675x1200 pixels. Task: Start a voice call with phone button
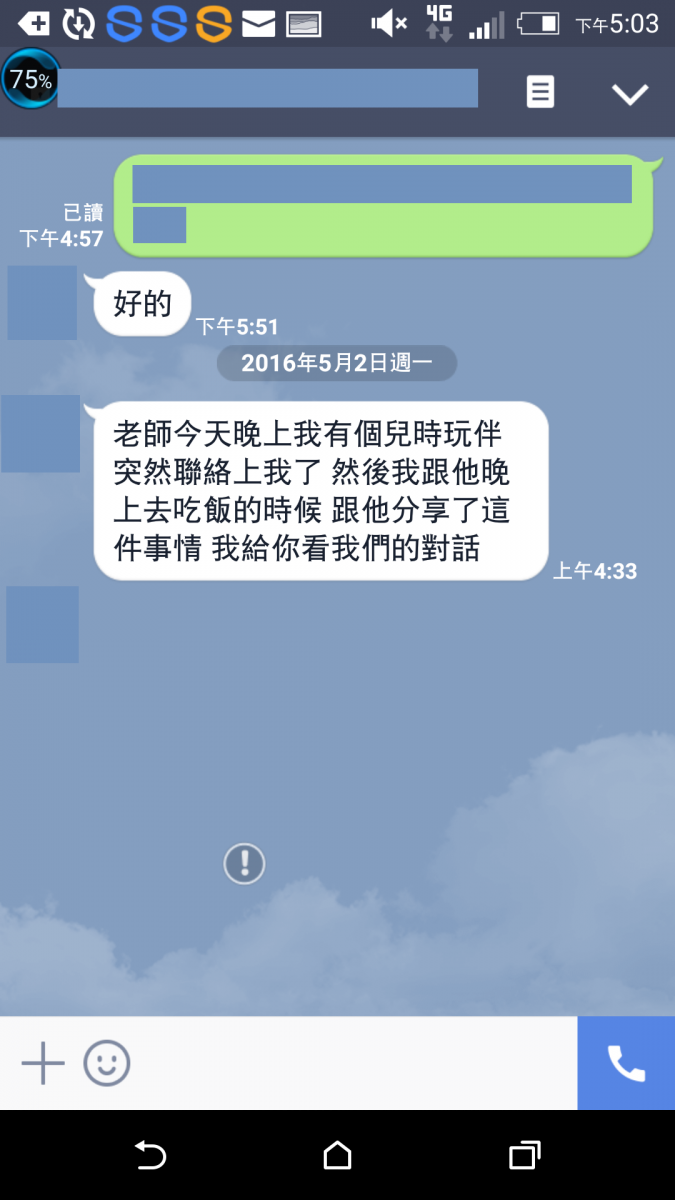coord(626,1063)
